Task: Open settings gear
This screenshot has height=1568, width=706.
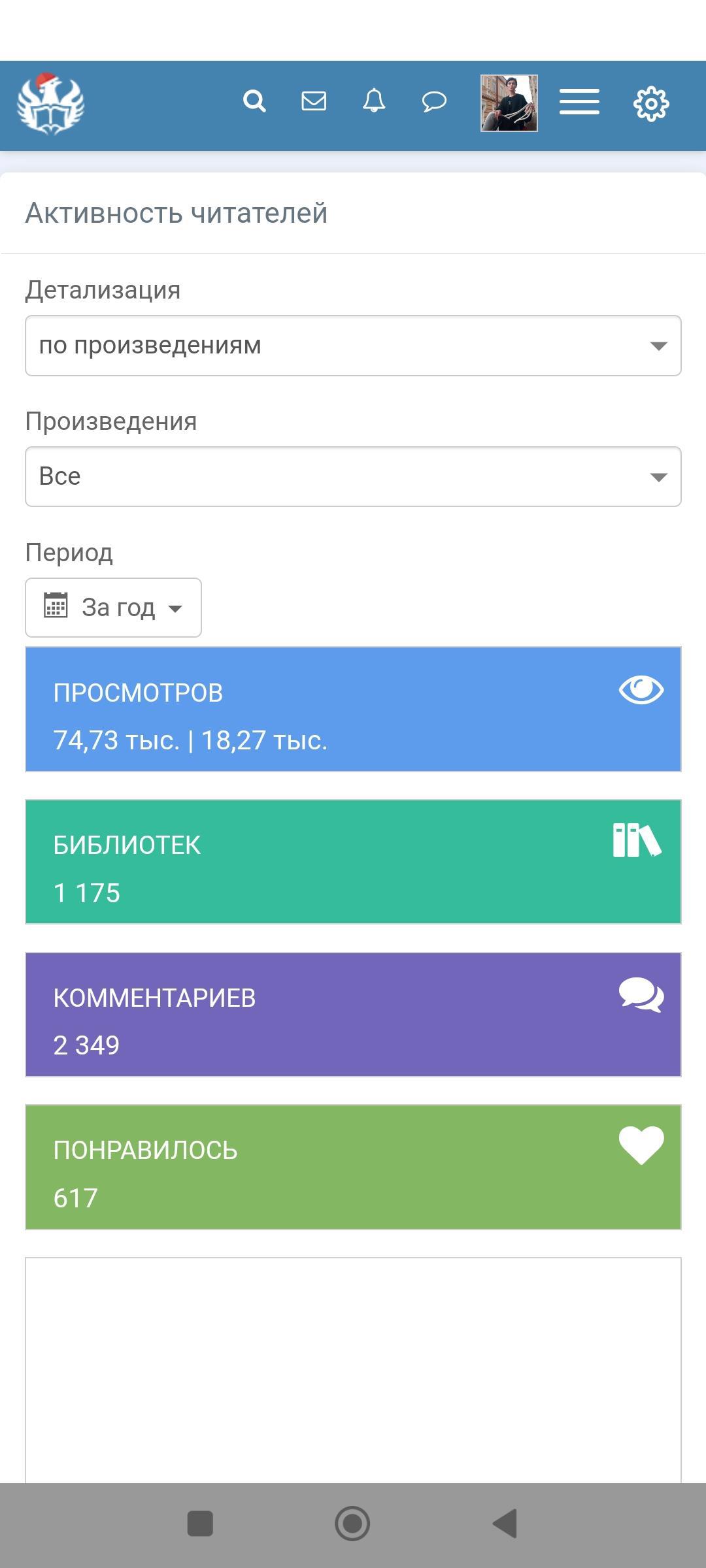Action: [x=651, y=103]
